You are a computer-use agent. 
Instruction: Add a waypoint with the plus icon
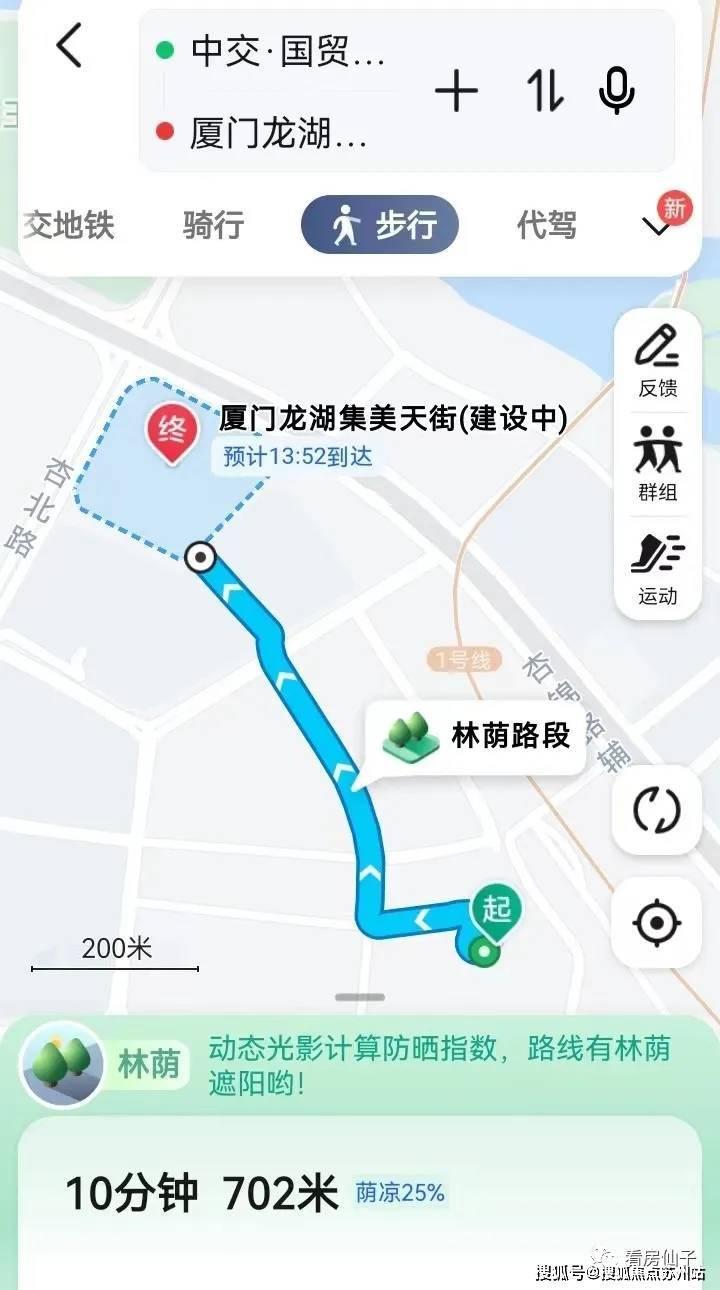(x=457, y=92)
